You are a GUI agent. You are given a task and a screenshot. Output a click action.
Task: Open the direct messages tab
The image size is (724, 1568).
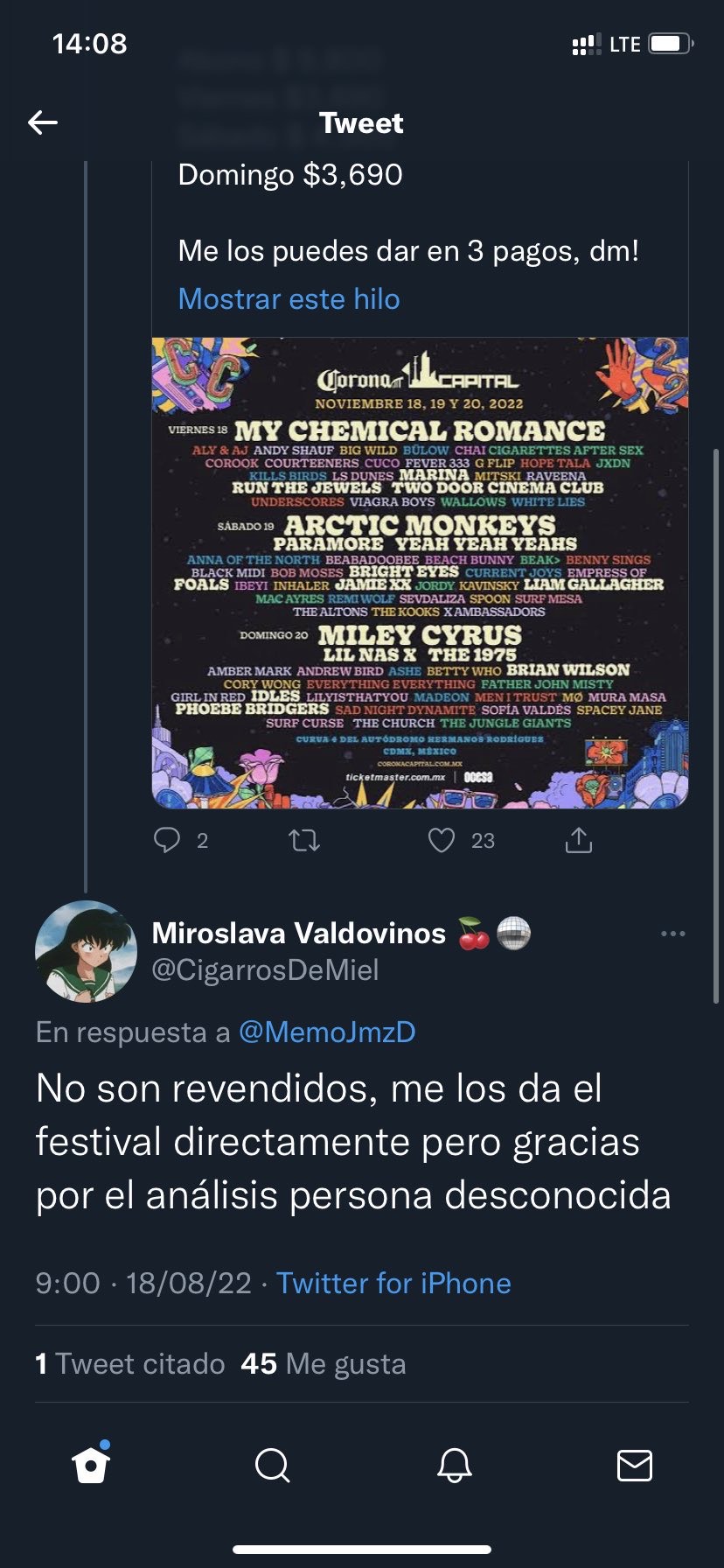pos(634,1465)
